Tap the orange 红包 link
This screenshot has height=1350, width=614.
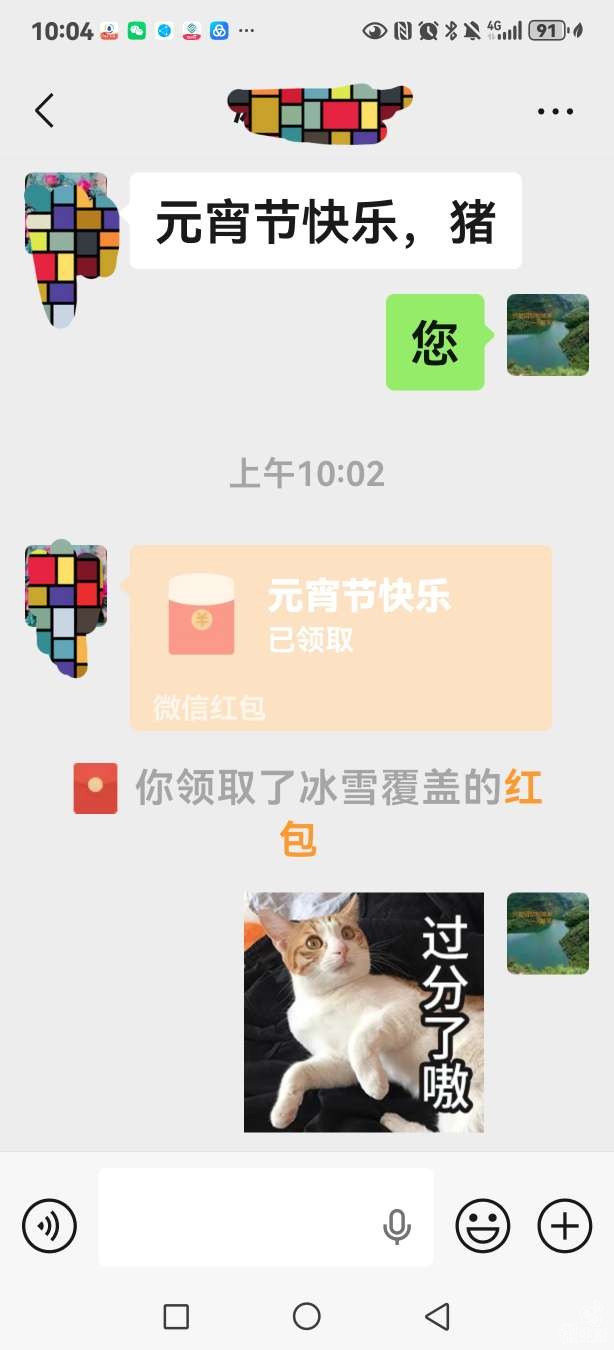click(523, 788)
